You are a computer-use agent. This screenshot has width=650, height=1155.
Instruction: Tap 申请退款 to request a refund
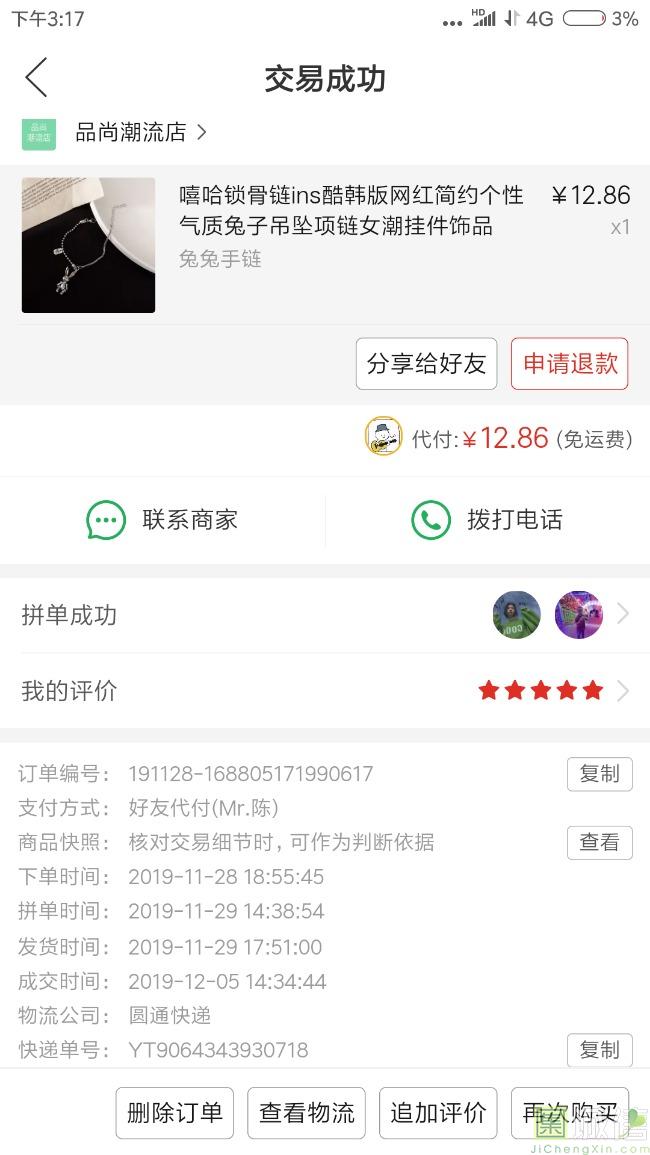[570, 364]
